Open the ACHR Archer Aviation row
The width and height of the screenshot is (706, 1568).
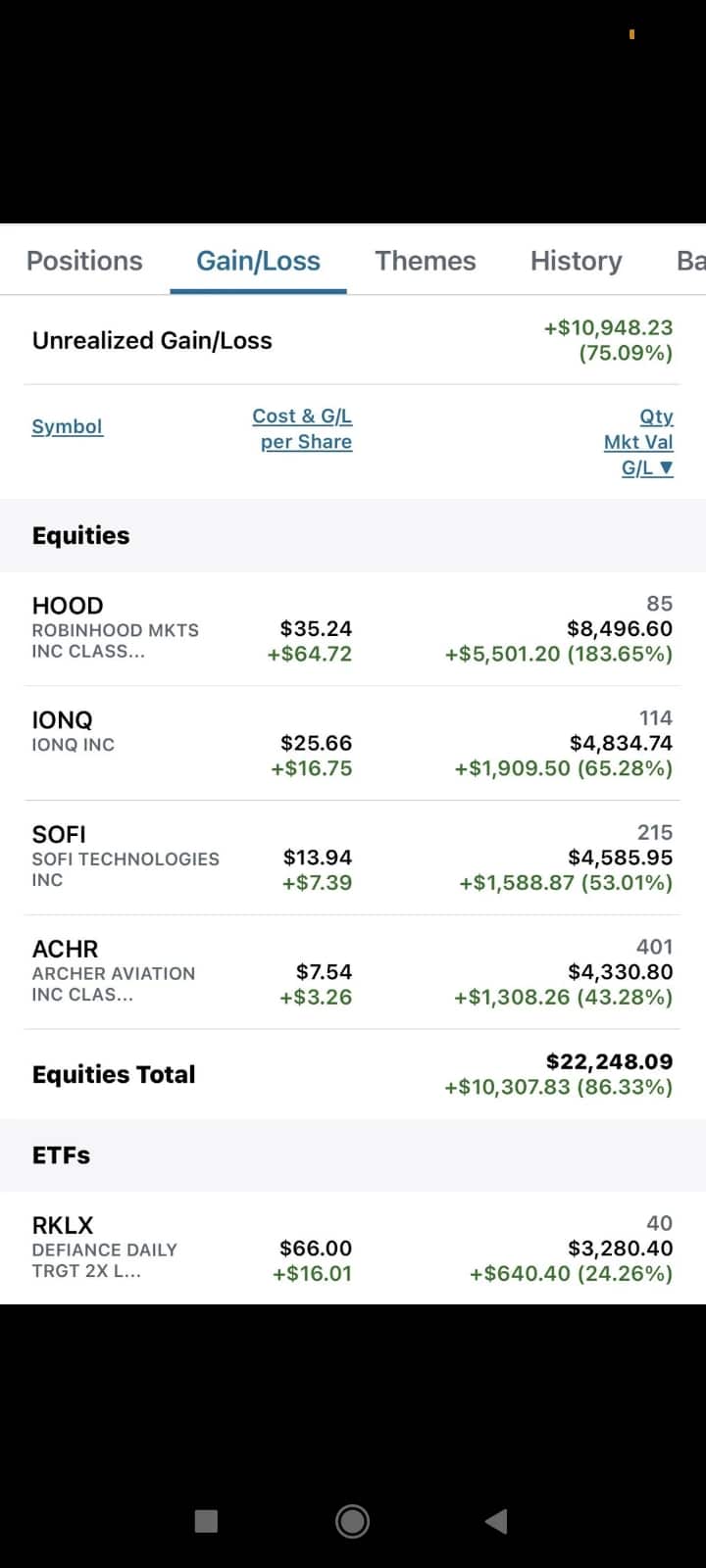pos(353,973)
